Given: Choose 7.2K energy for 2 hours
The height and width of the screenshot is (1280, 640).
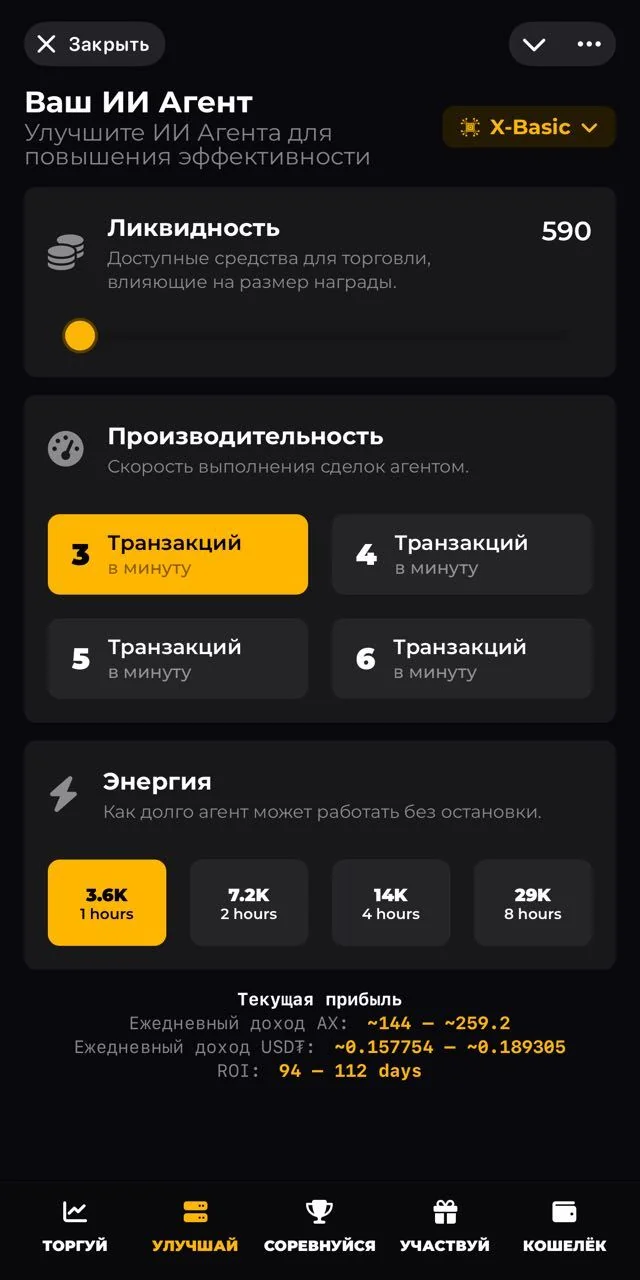Looking at the screenshot, I should (x=249, y=903).
